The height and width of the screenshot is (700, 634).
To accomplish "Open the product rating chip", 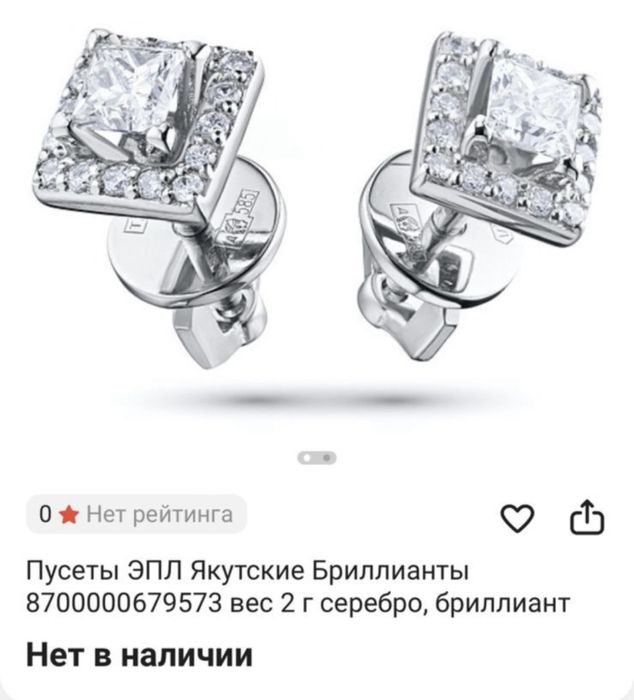I will (x=136, y=515).
